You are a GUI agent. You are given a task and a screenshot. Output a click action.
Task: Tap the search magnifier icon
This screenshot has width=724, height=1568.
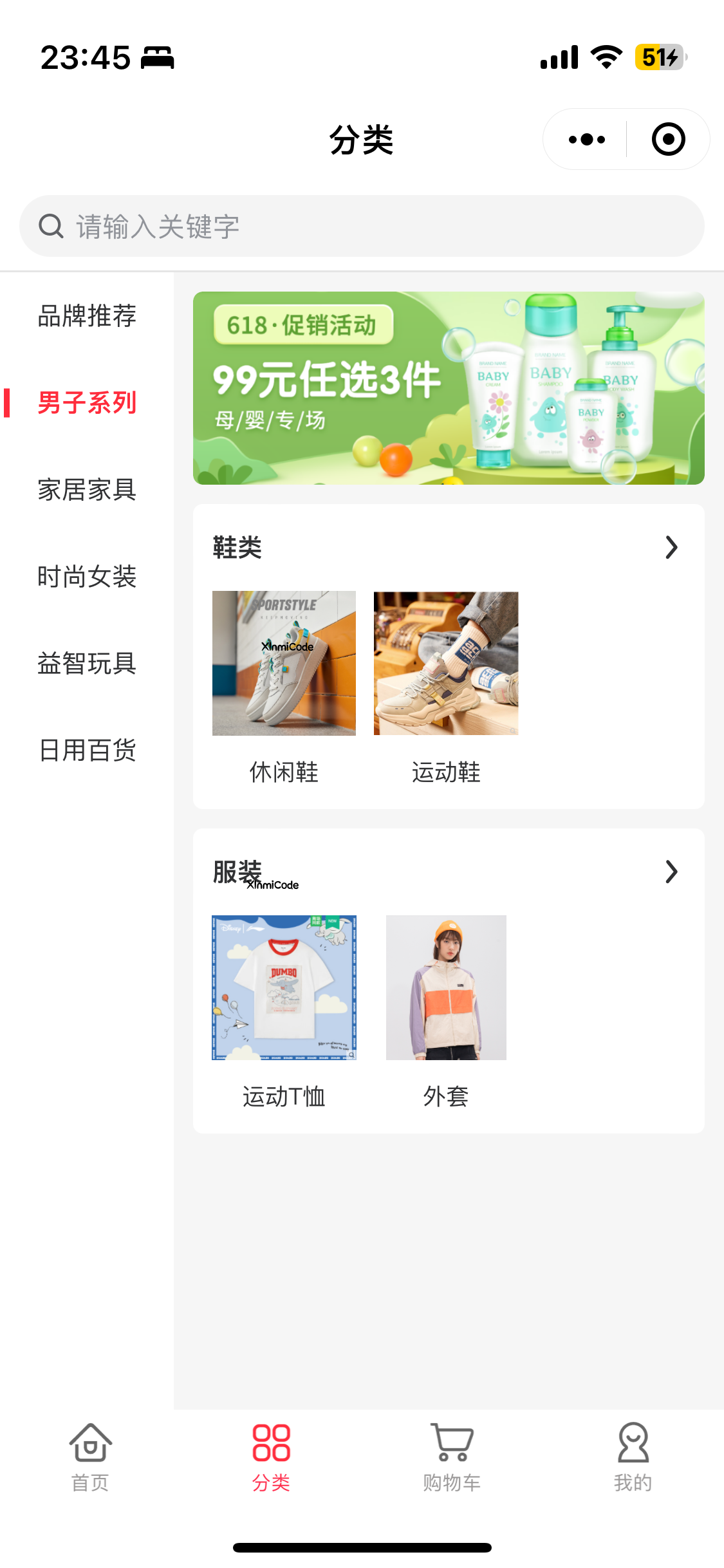[51, 226]
